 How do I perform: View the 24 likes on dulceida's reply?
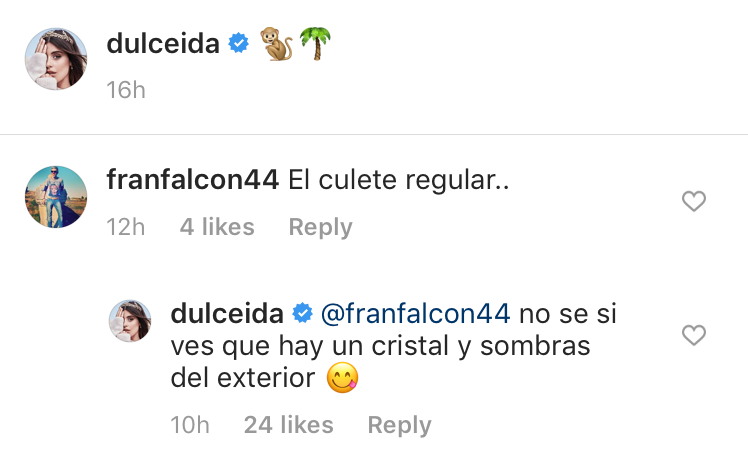(x=291, y=425)
